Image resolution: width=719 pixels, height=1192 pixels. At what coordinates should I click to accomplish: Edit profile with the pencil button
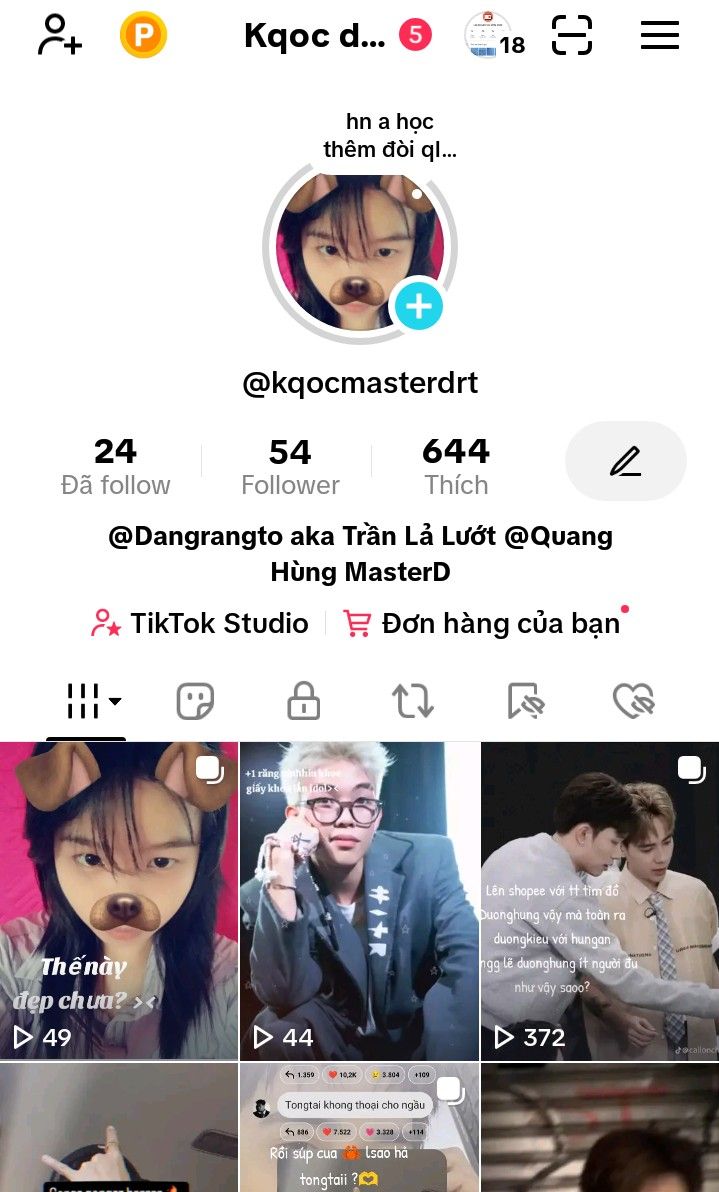tap(625, 461)
